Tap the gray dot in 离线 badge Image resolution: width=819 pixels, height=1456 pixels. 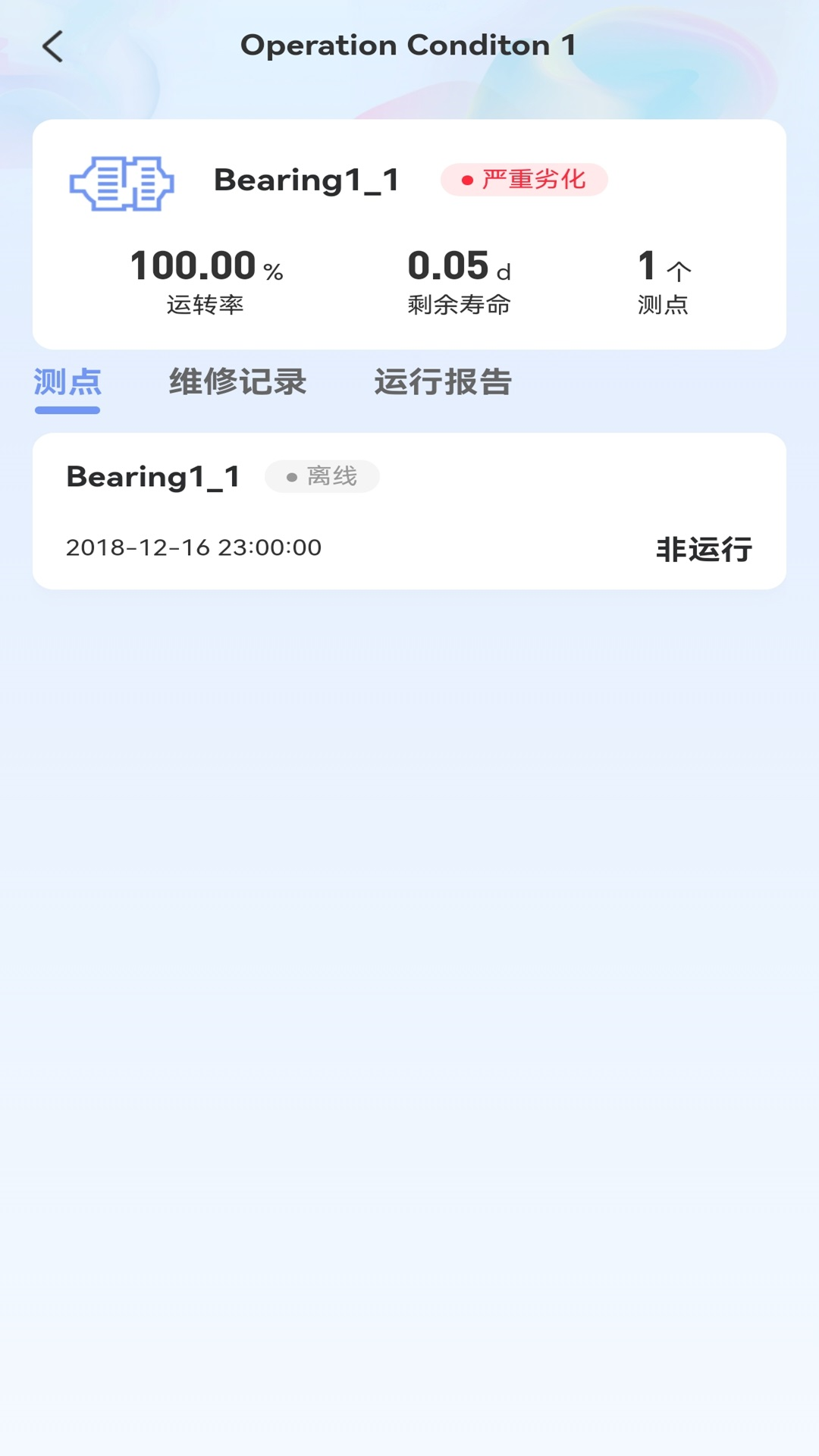click(290, 476)
